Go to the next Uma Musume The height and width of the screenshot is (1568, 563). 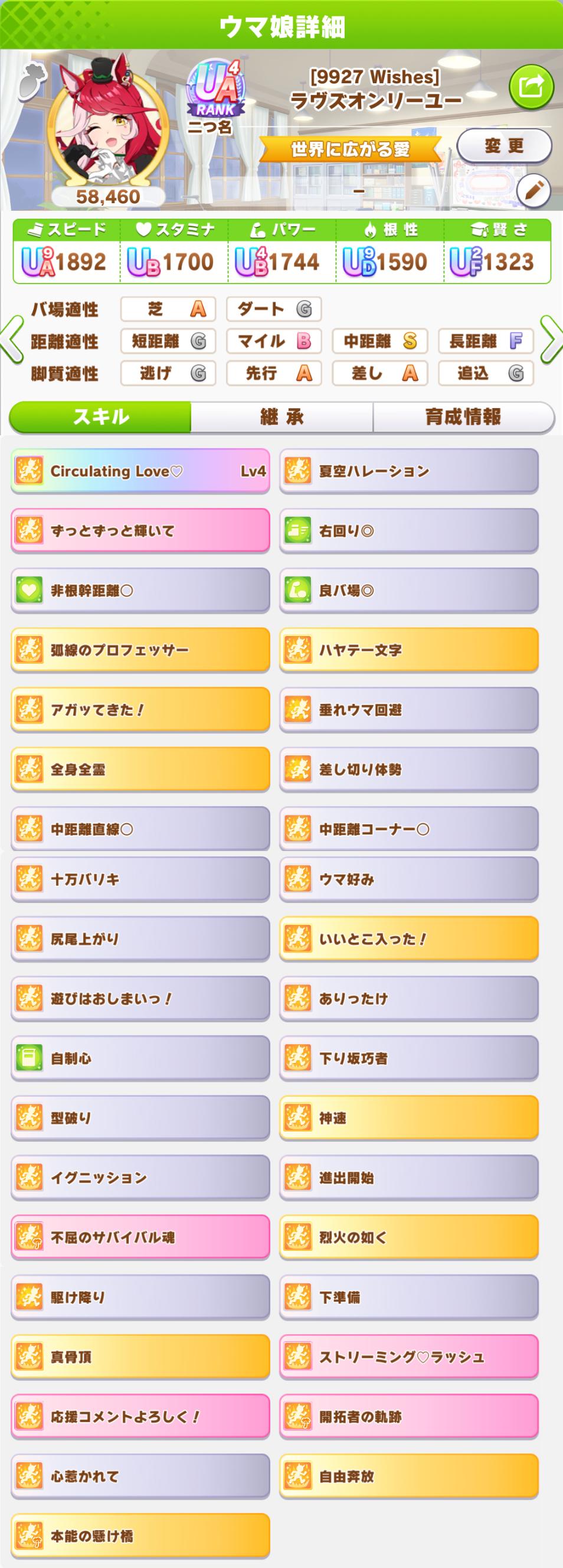(551, 340)
